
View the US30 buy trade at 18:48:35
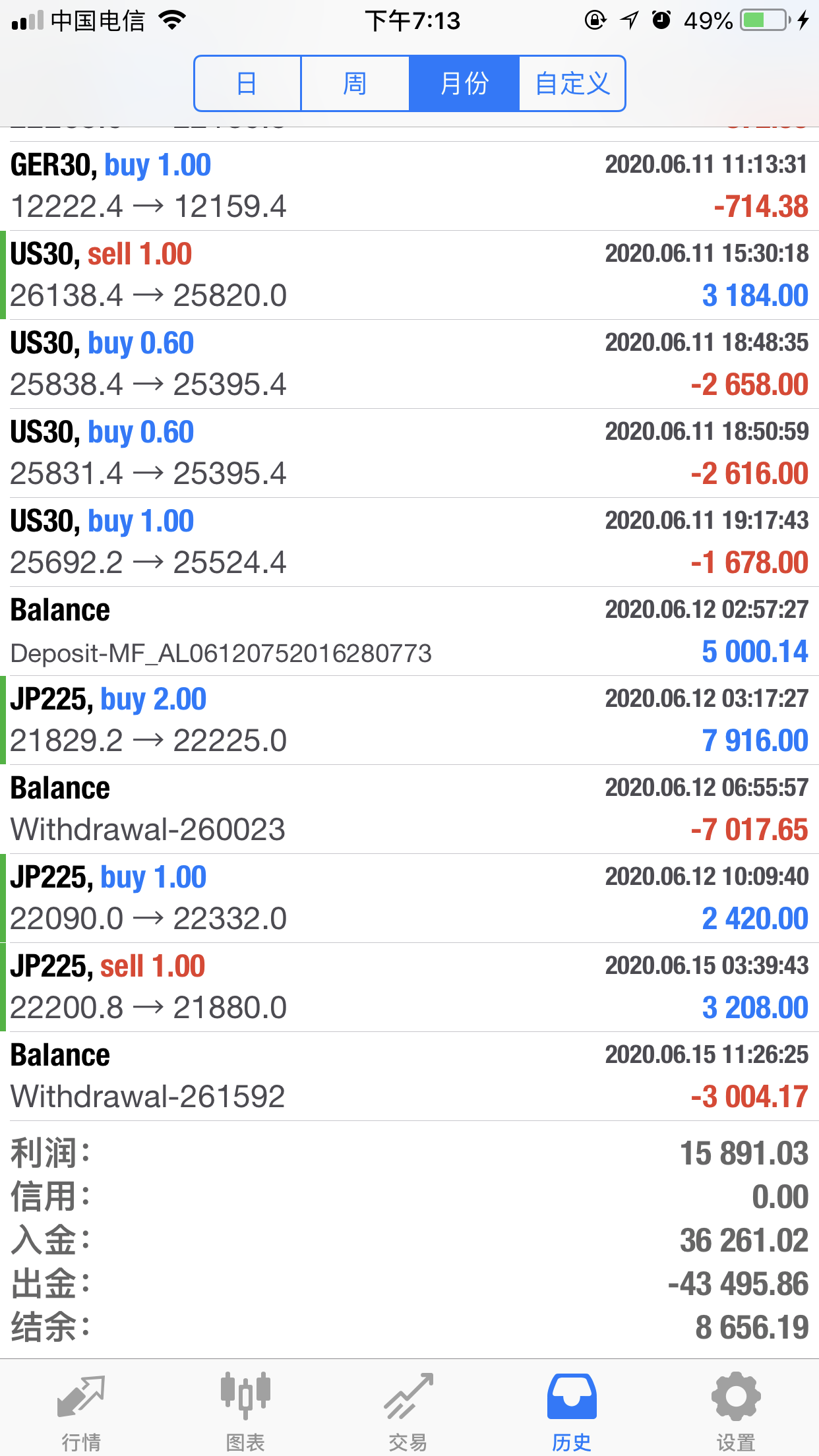[x=409, y=364]
